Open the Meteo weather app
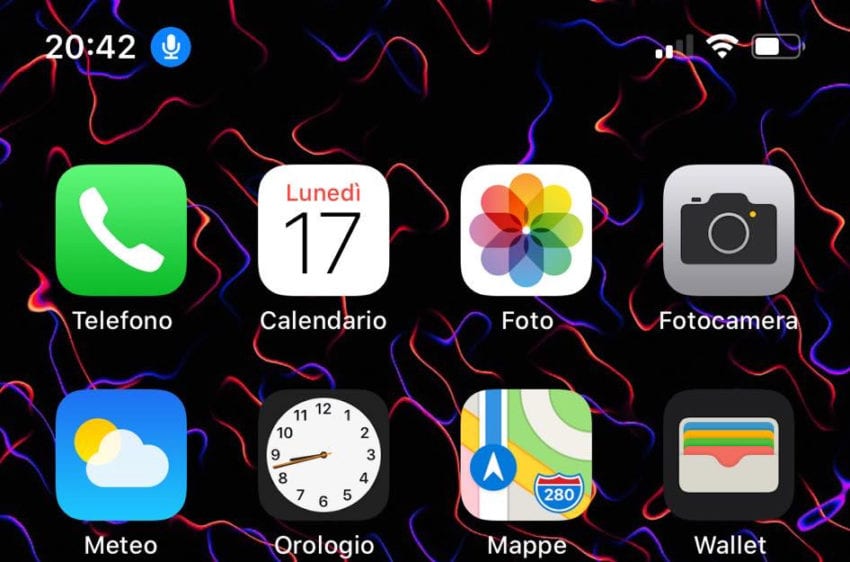Screen dimensions: 850x562 (x=121, y=455)
